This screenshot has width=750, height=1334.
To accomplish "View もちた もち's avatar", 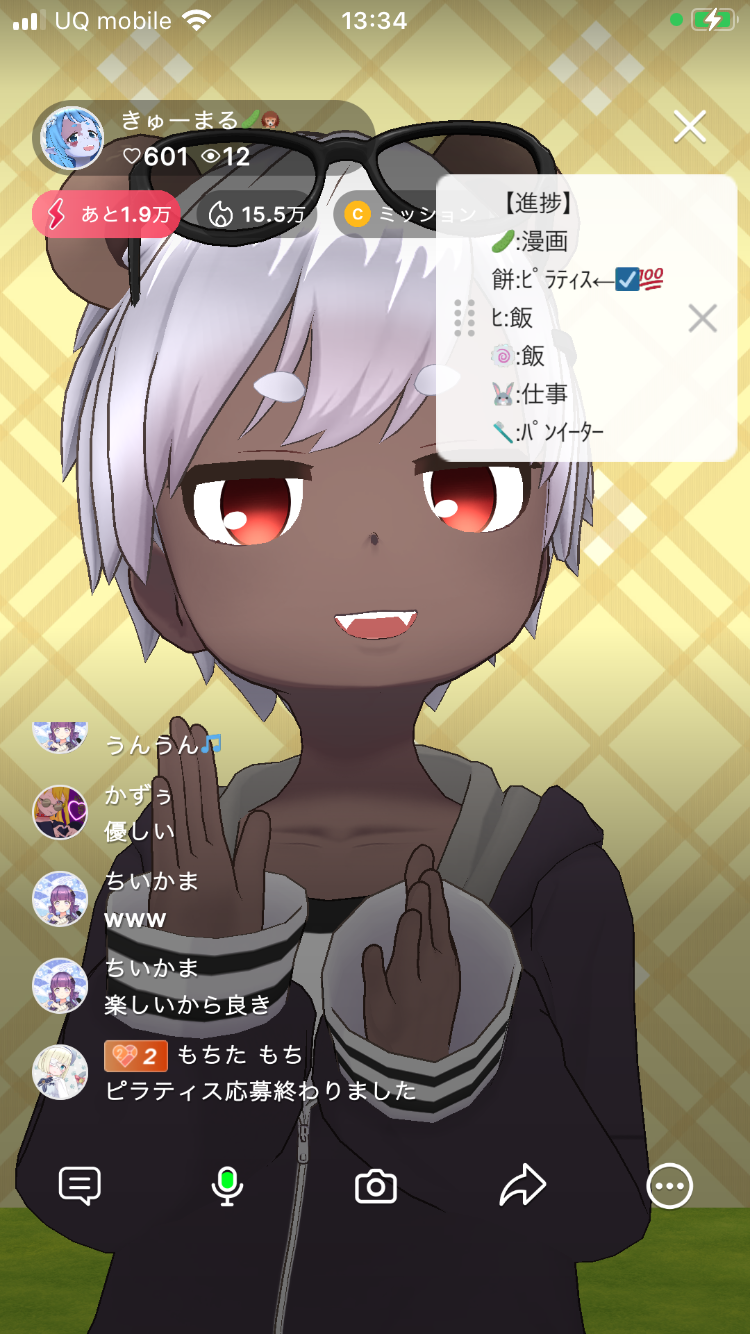I will coord(60,1072).
